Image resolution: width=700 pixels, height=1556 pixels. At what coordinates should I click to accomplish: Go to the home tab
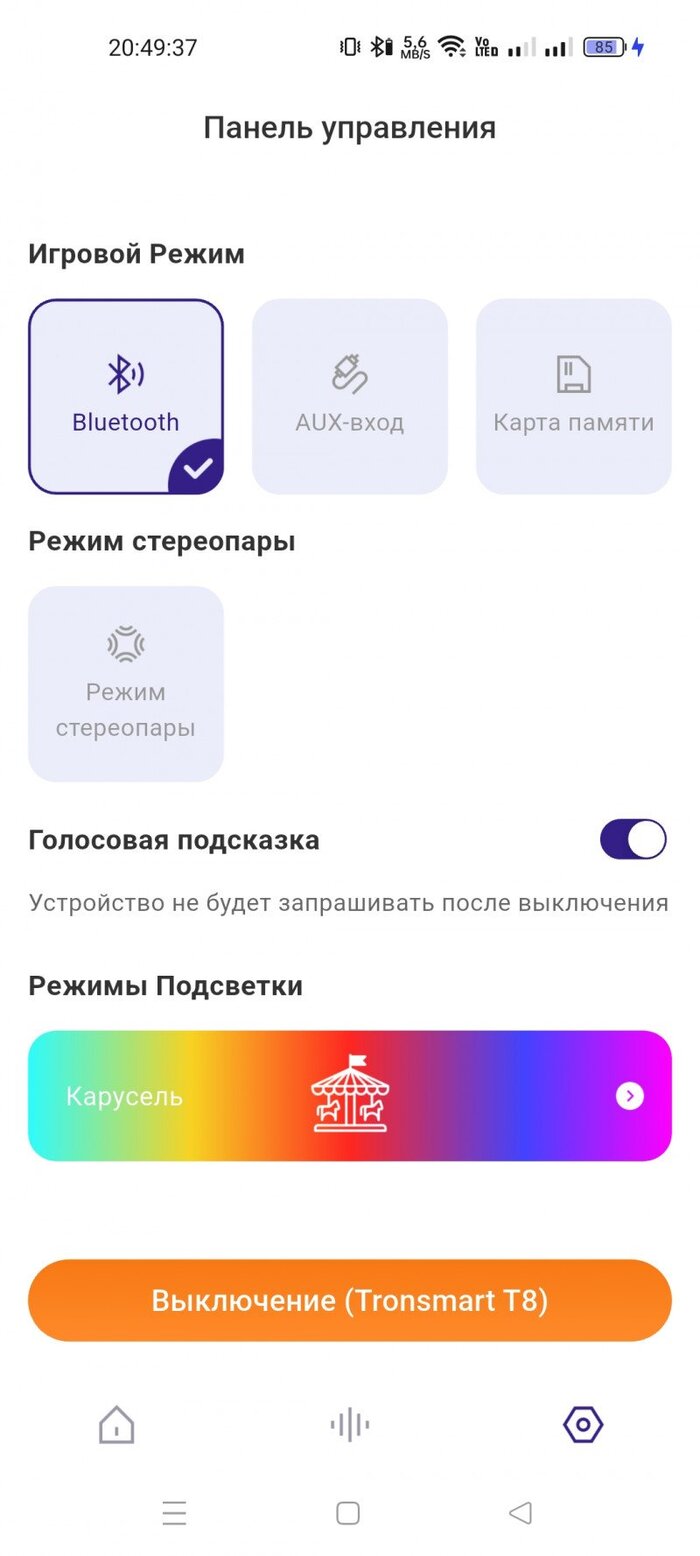pyautogui.click(x=116, y=1425)
